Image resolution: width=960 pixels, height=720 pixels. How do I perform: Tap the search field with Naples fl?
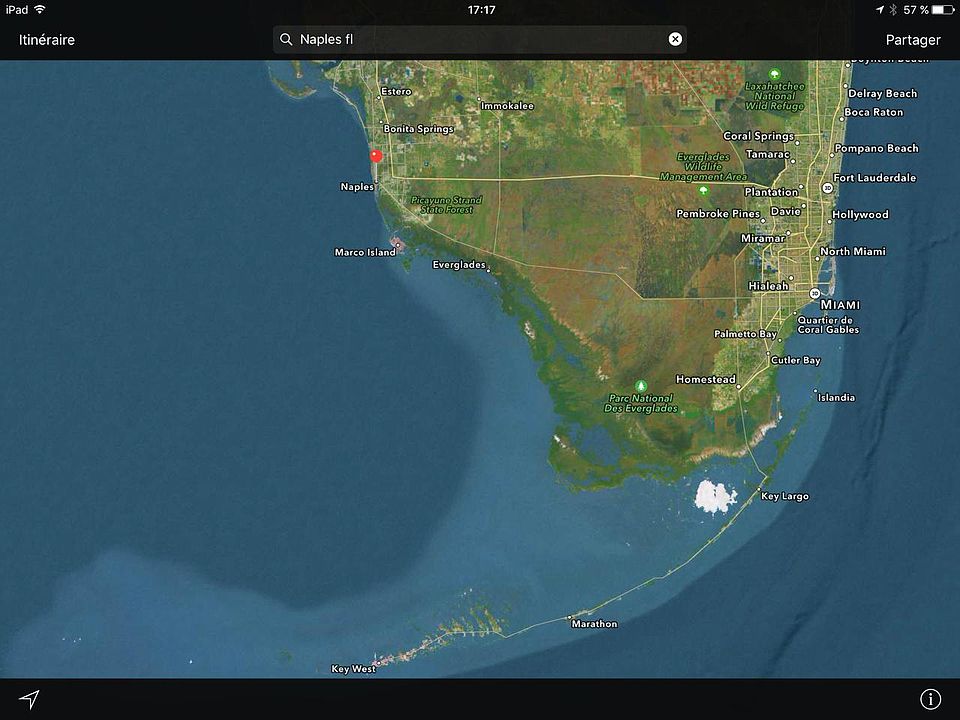470,39
